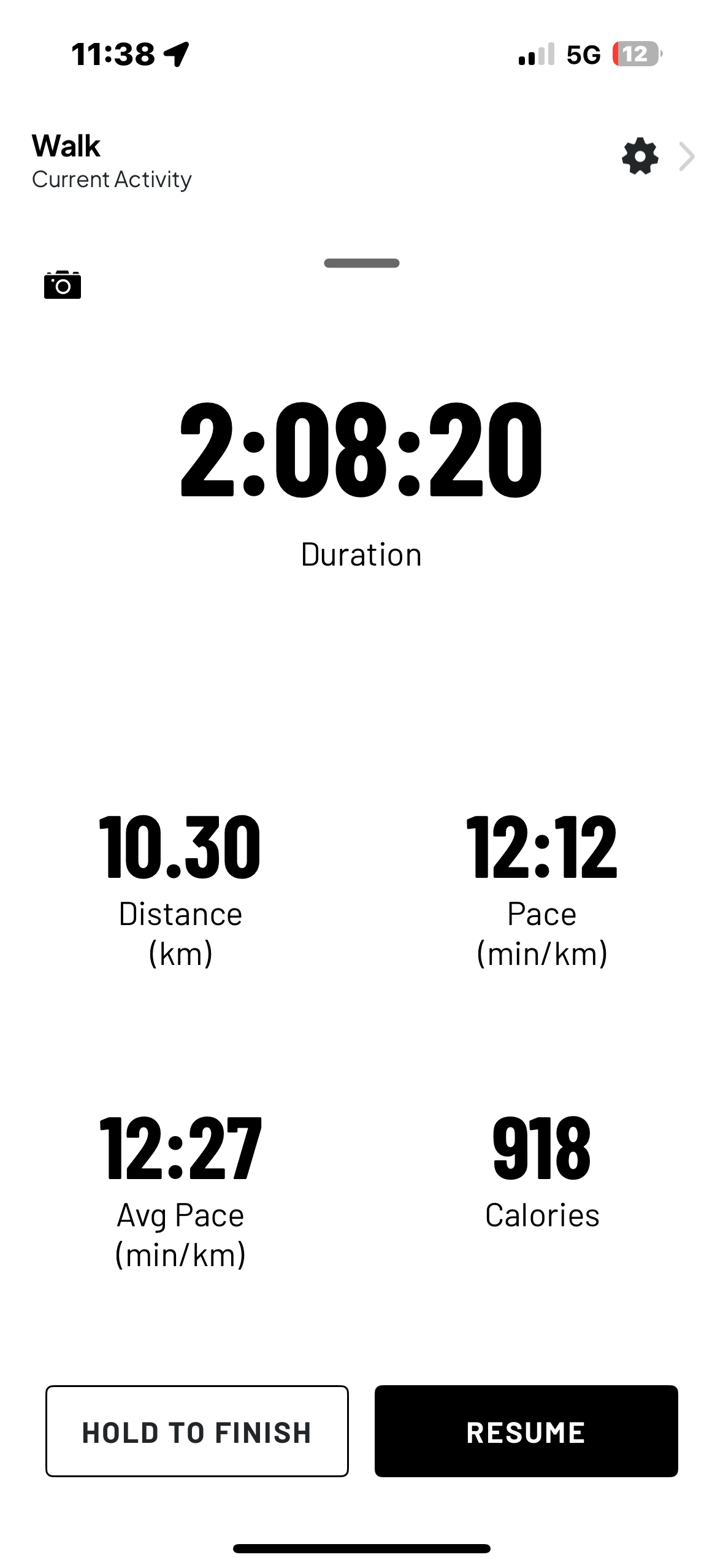The height and width of the screenshot is (1568, 723).
Task: Open the camera to take a photo
Action: click(x=63, y=285)
